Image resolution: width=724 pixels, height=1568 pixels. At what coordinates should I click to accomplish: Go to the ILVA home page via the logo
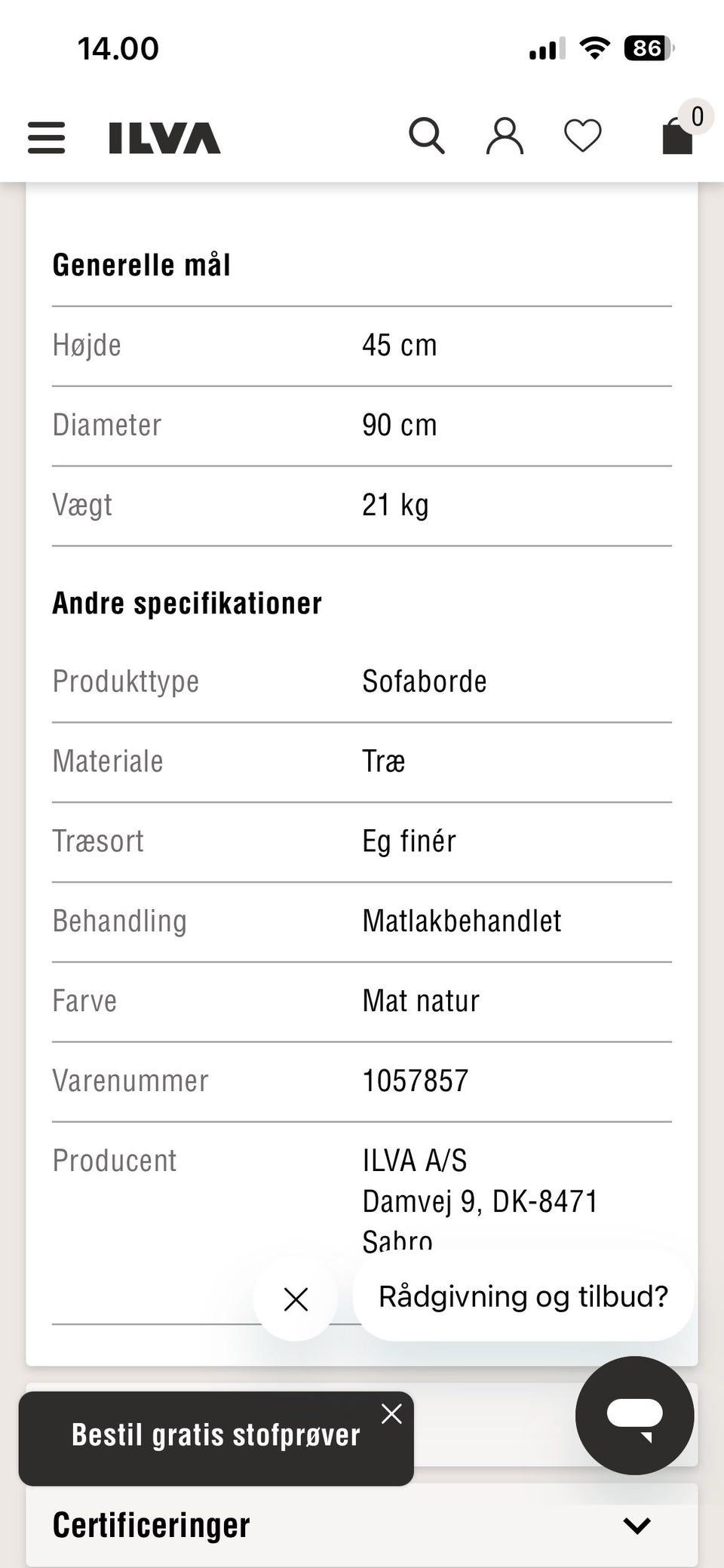[164, 138]
